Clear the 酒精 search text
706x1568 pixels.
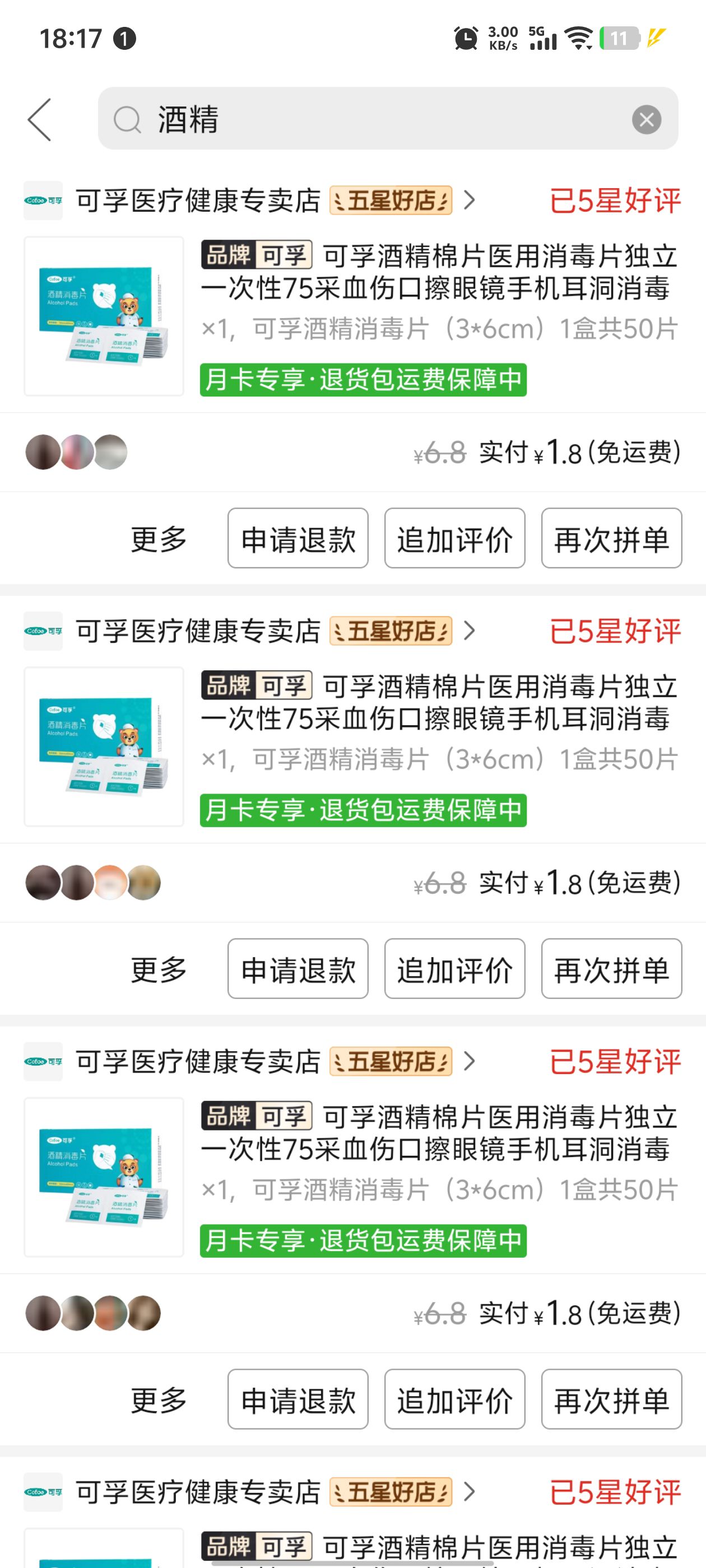646,119
